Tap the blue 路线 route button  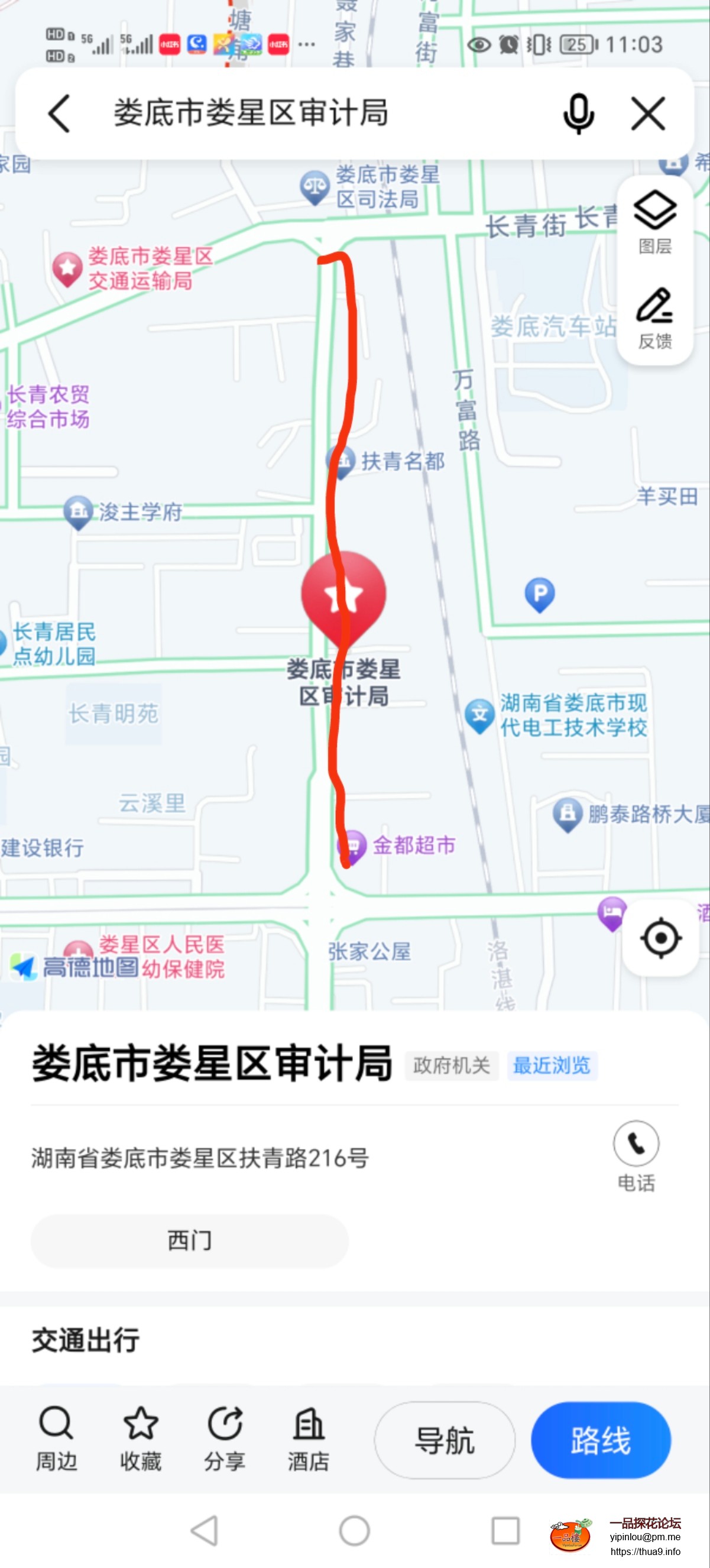600,1440
